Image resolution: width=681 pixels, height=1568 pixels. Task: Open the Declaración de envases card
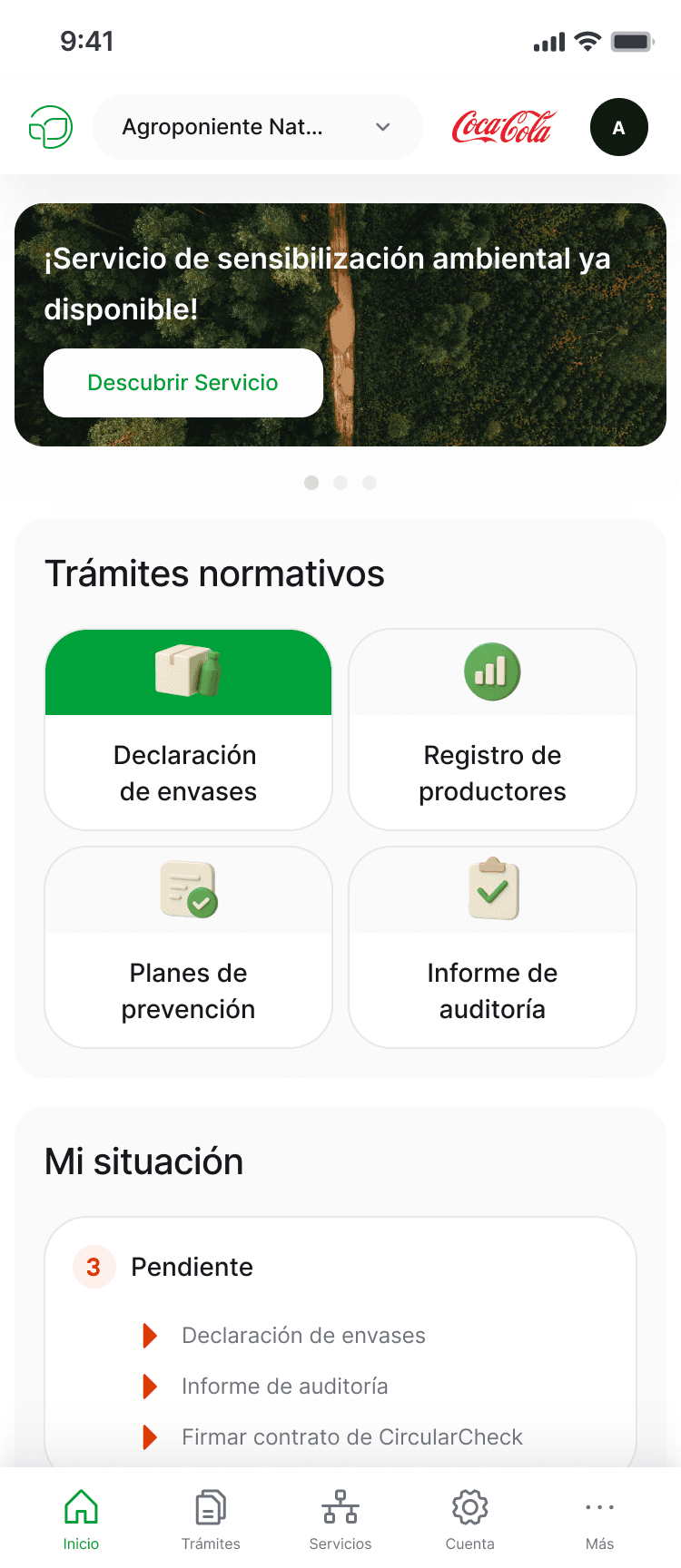[188, 730]
